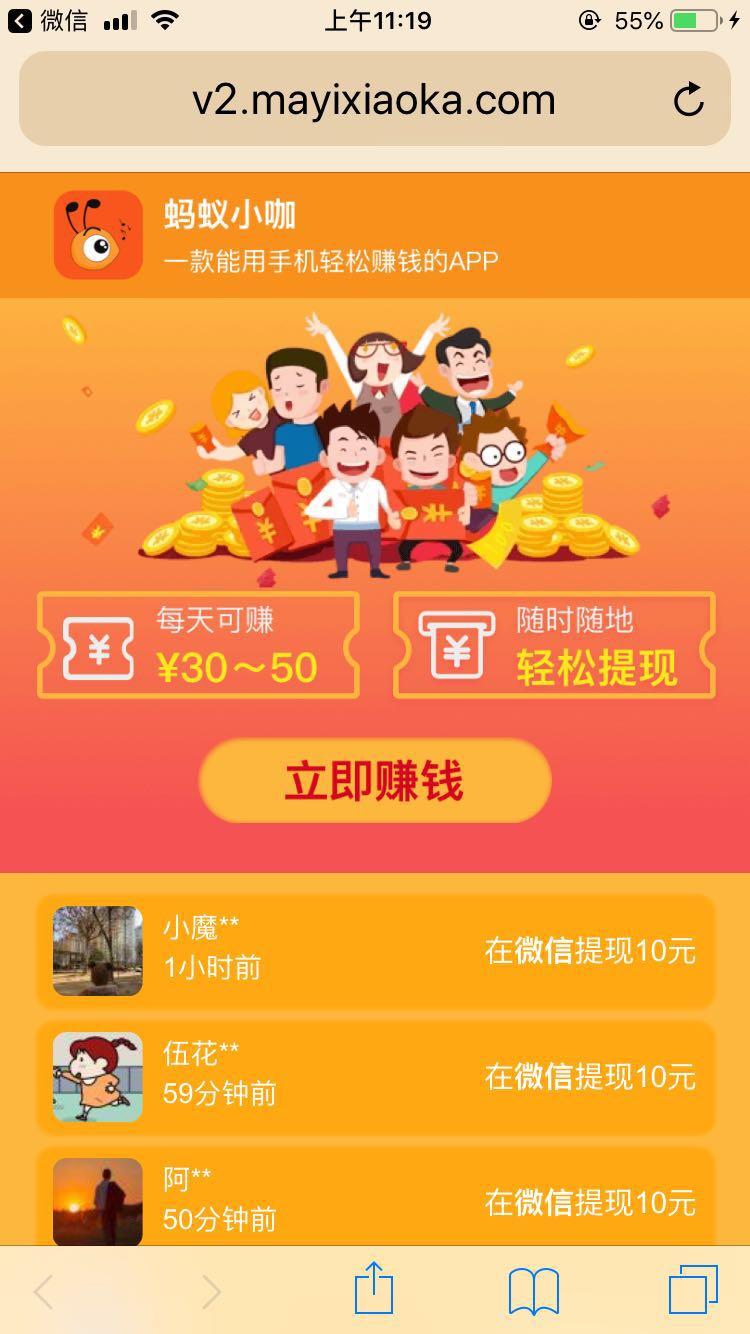Tap the 上午11:19 clock in status bar
The width and height of the screenshot is (750, 1334).
(374, 18)
